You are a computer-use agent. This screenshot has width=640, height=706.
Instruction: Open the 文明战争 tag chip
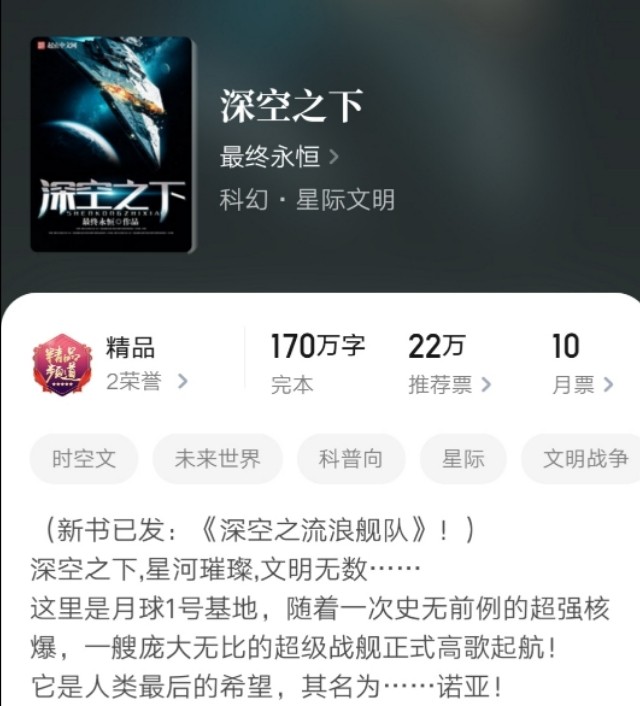click(x=584, y=459)
